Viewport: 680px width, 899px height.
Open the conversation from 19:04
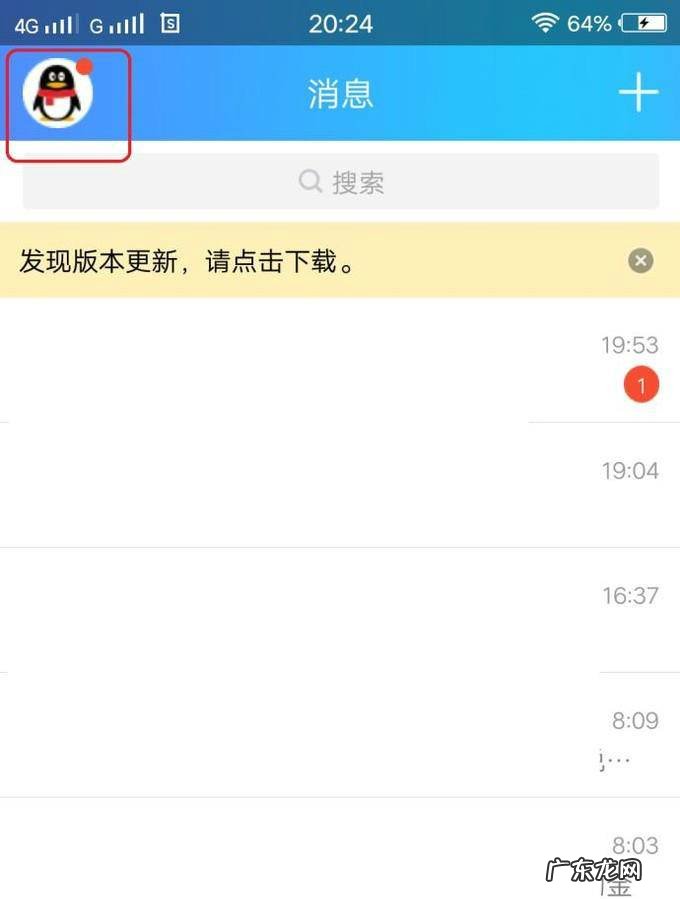[340, 485]
